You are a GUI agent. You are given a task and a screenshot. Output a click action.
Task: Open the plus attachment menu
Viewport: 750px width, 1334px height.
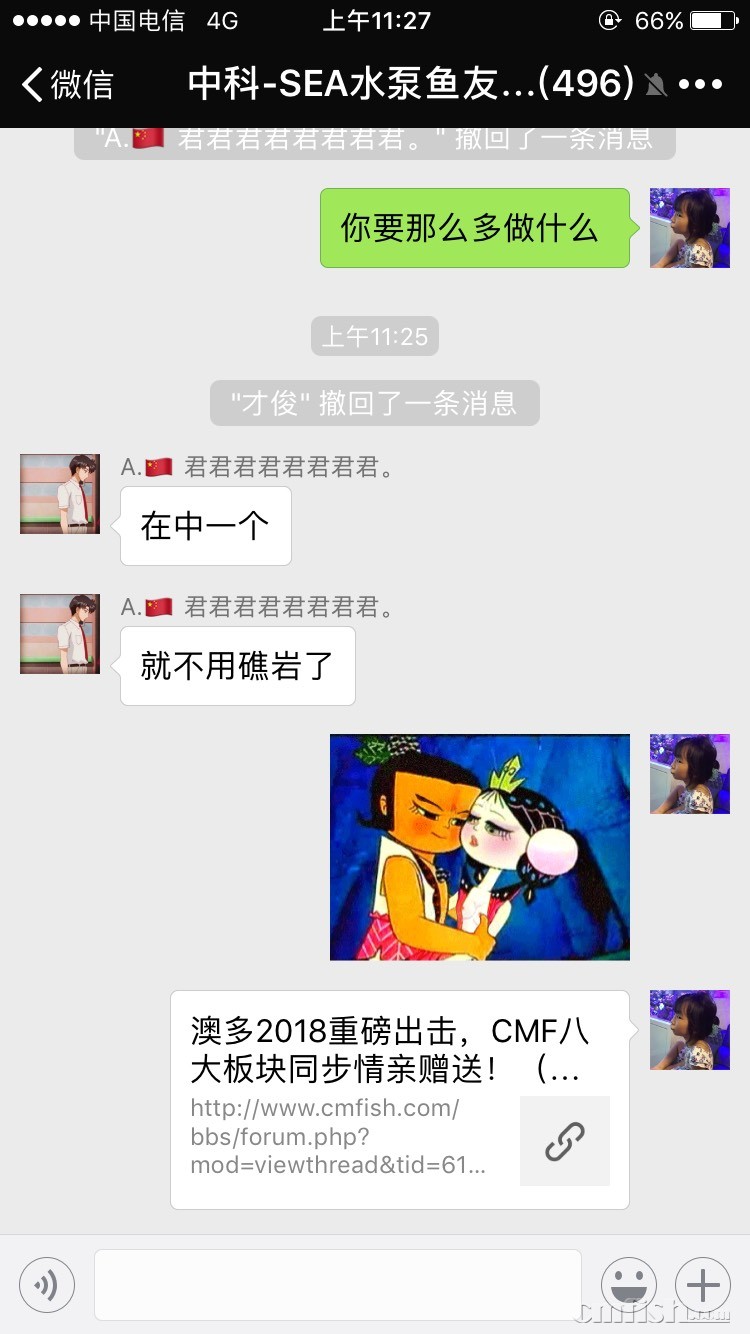pyautogui.click(x=703, y=1284)
